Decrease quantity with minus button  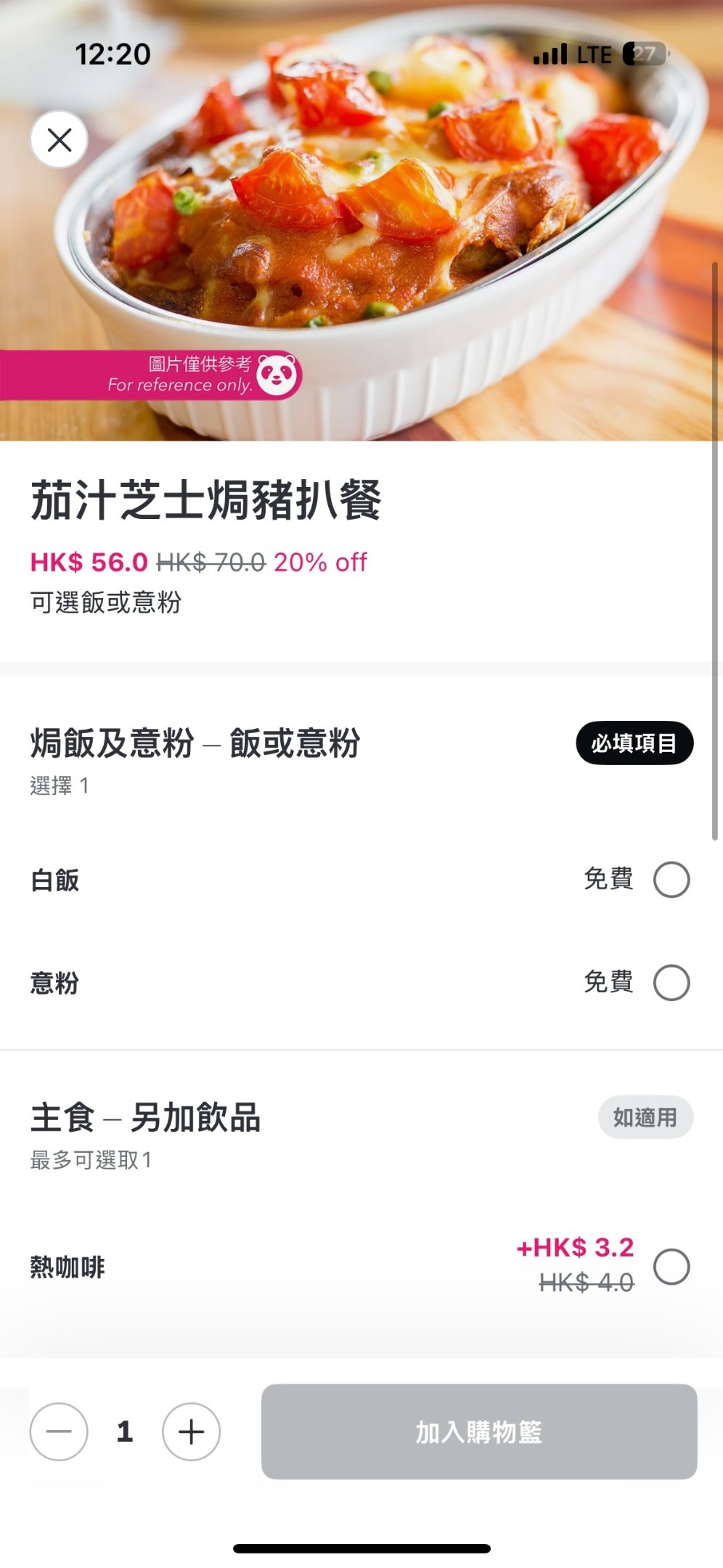[x=59, y=1432]
